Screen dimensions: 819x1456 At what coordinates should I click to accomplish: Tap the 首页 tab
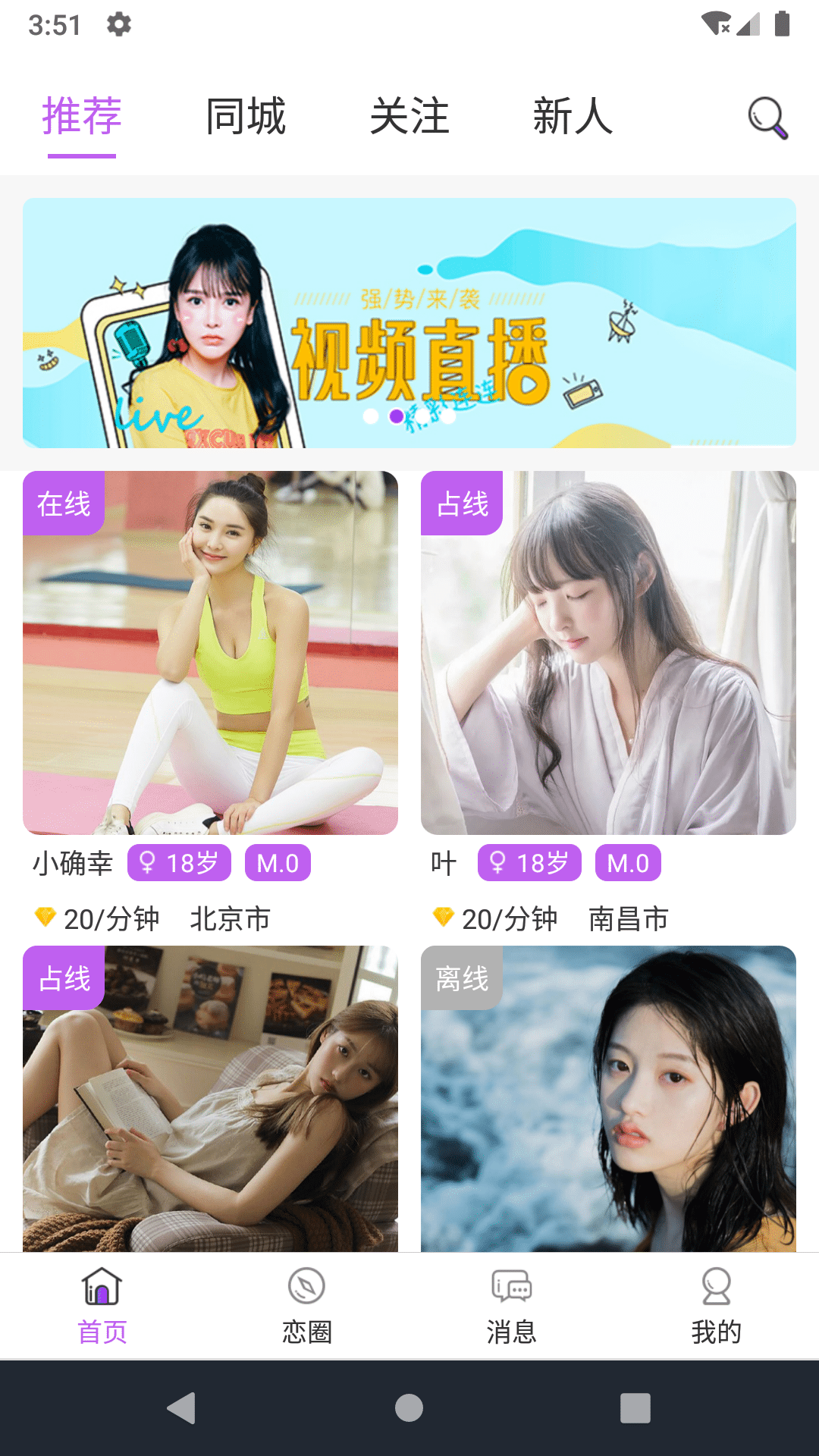click(x=102, y=1305)
